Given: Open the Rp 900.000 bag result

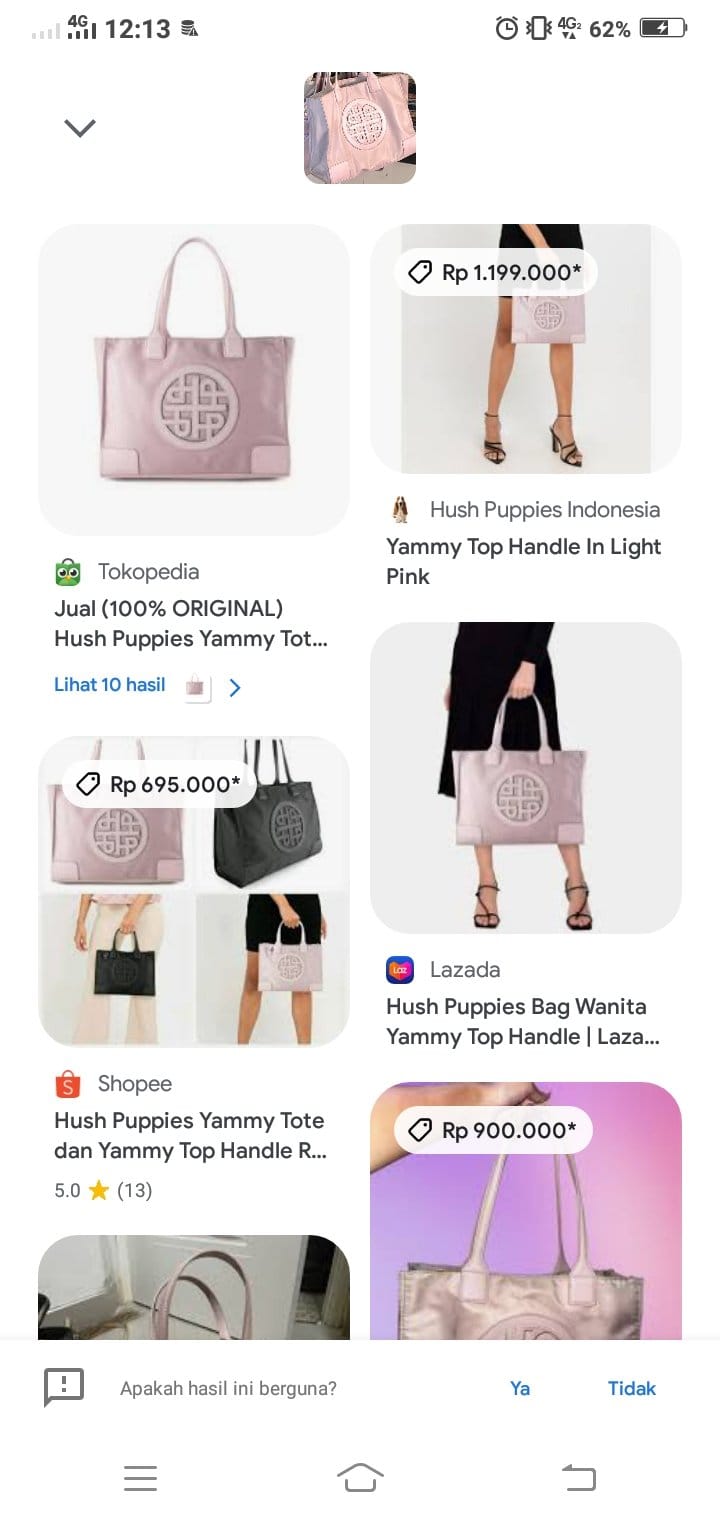Looking at the screenshot, I should click(526, 1211).
